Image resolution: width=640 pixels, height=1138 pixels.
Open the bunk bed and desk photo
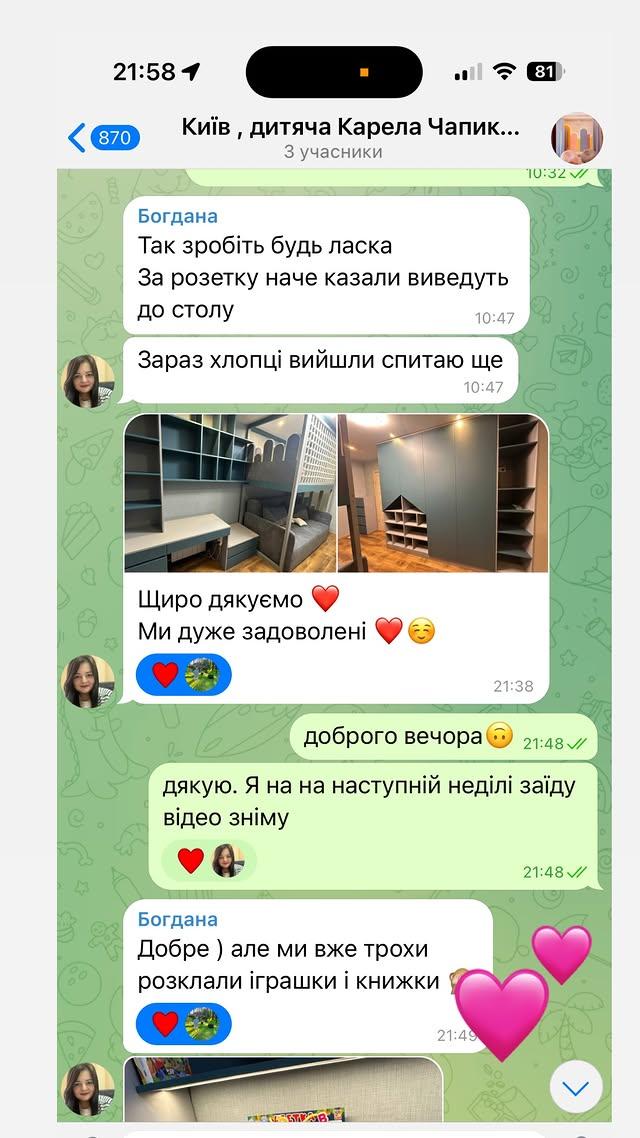pyautogui.click(x=230, y=493)
